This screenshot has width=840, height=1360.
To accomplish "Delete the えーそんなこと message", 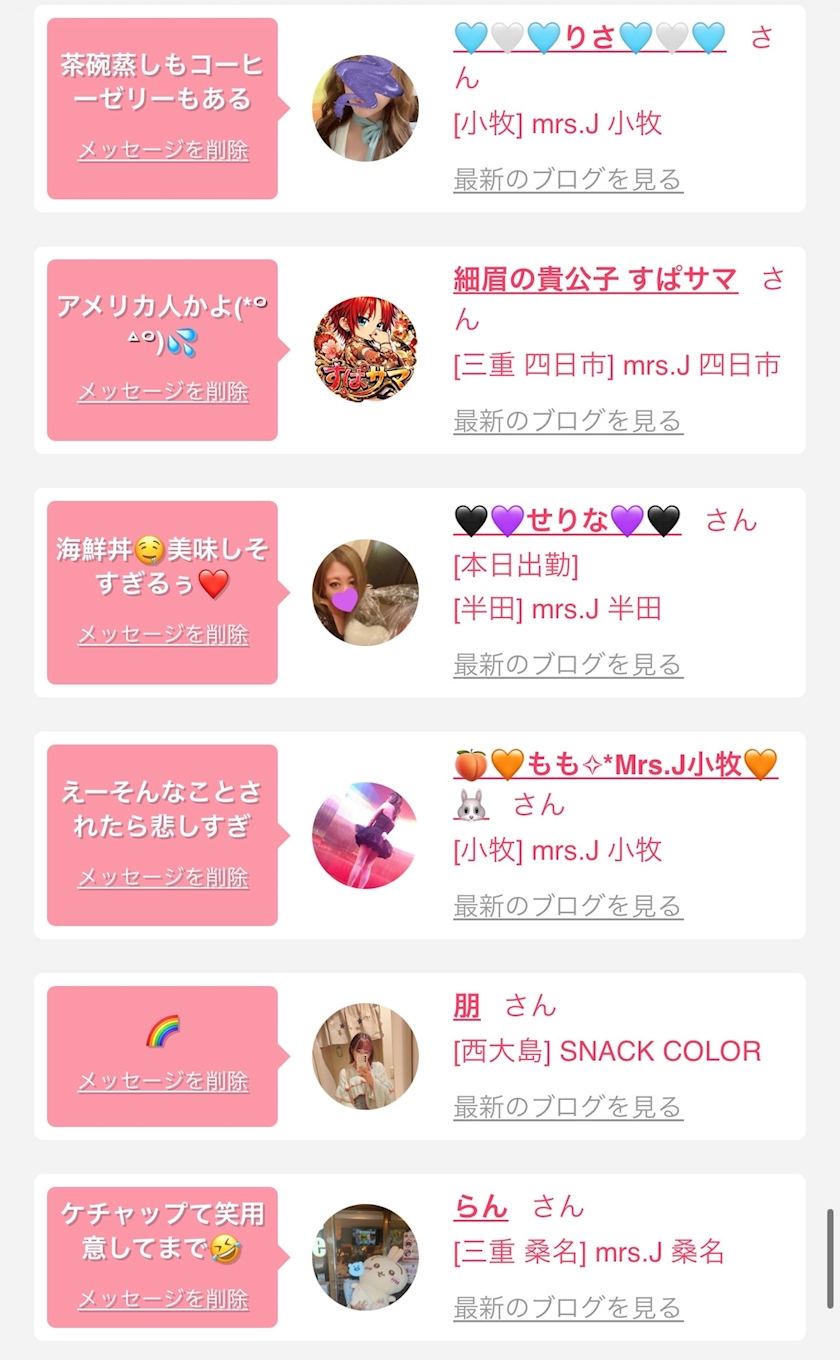I will point(163,877).
